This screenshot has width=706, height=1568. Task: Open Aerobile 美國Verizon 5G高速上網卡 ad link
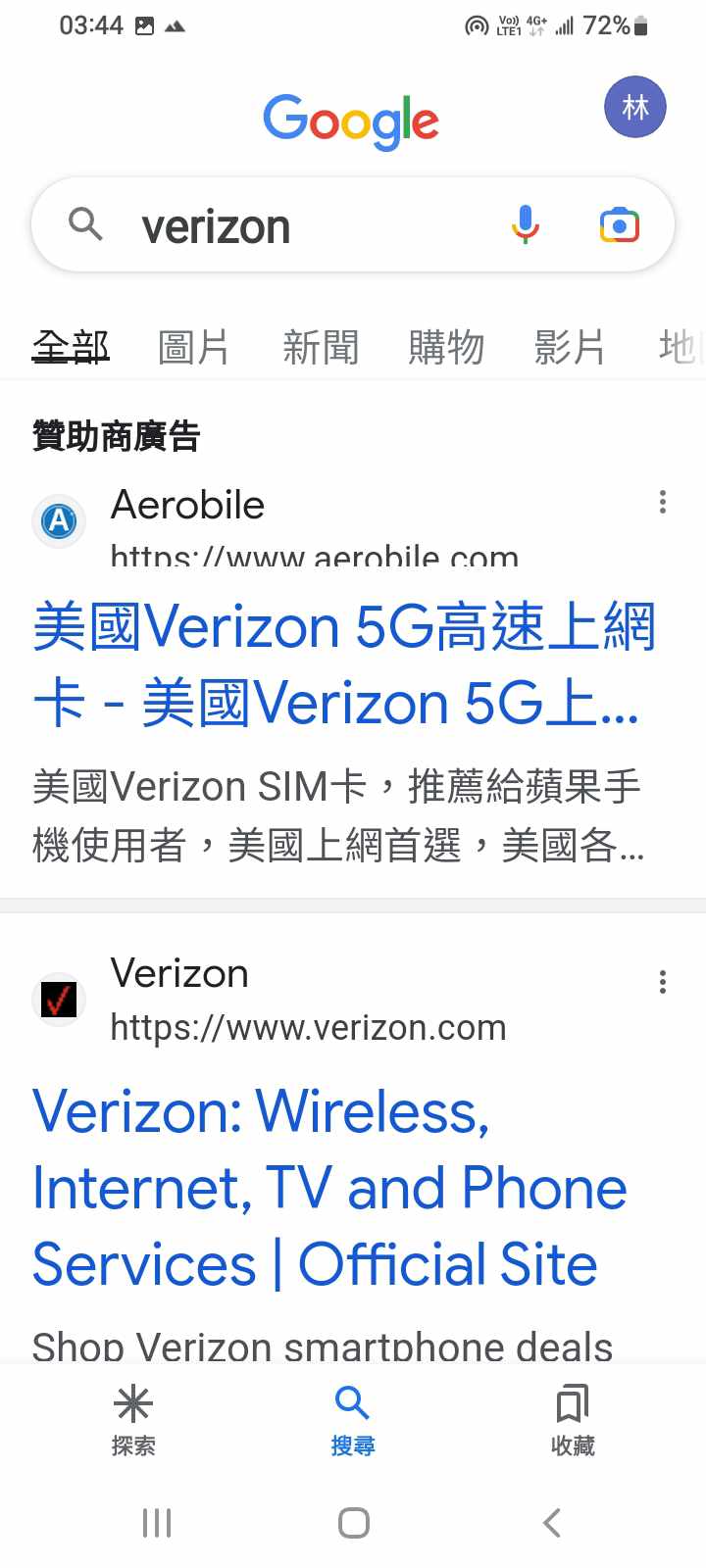click(x=343, y=664)
